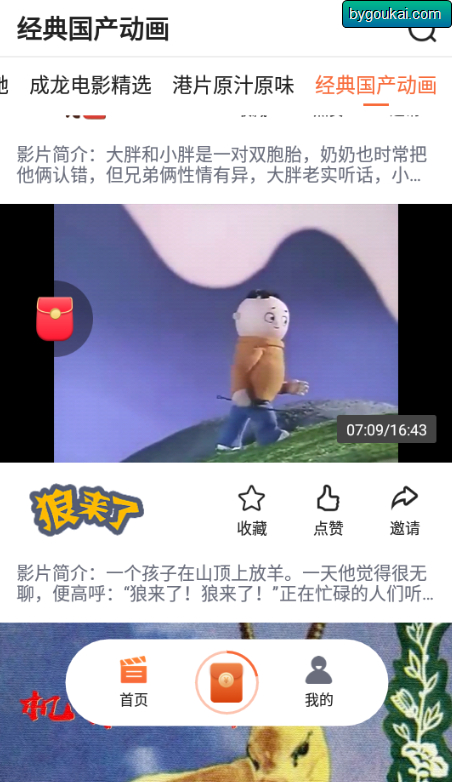
Task: Open the 我的 profile tab
Action: tap(319, 682)
